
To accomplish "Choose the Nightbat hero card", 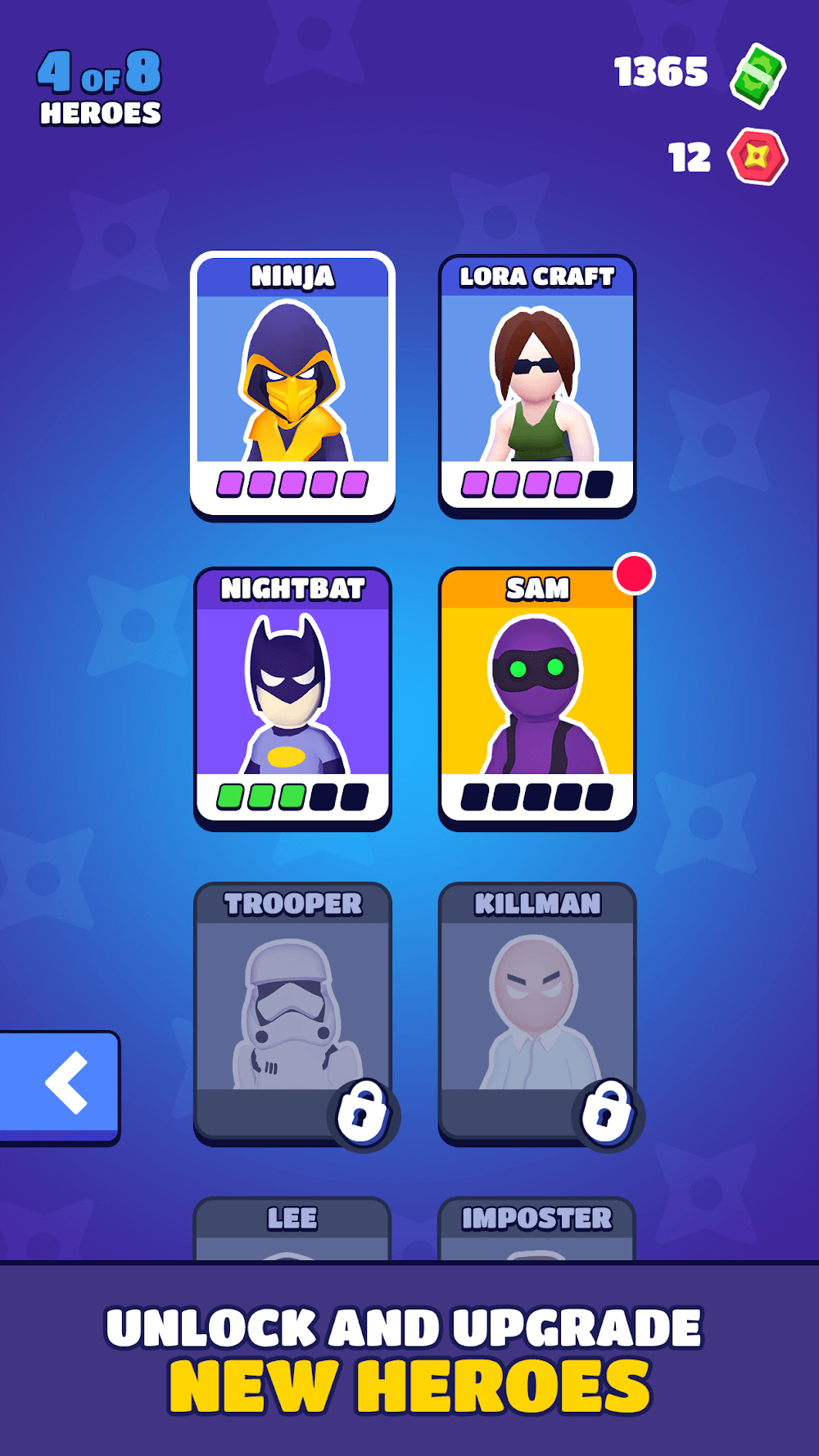I will (292, 698).
